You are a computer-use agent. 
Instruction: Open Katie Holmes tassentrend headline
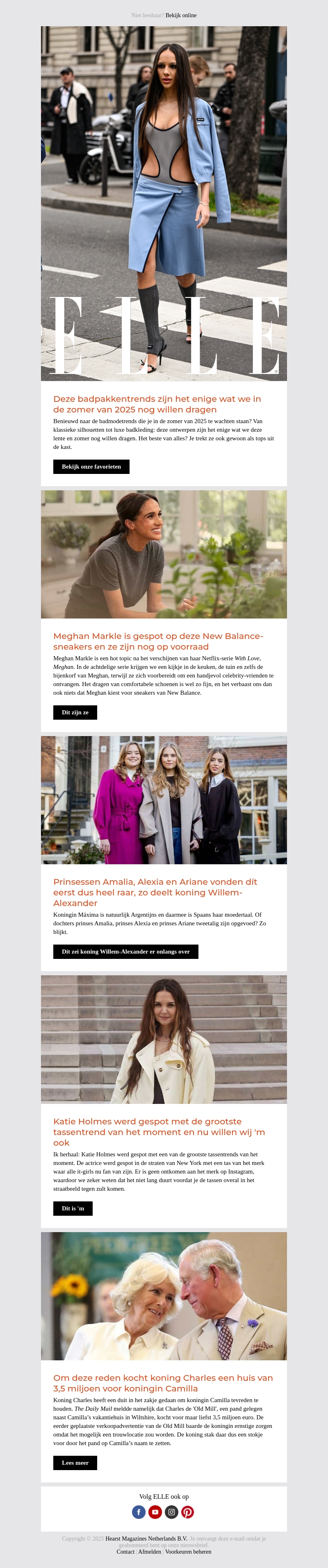(159, 1132)
